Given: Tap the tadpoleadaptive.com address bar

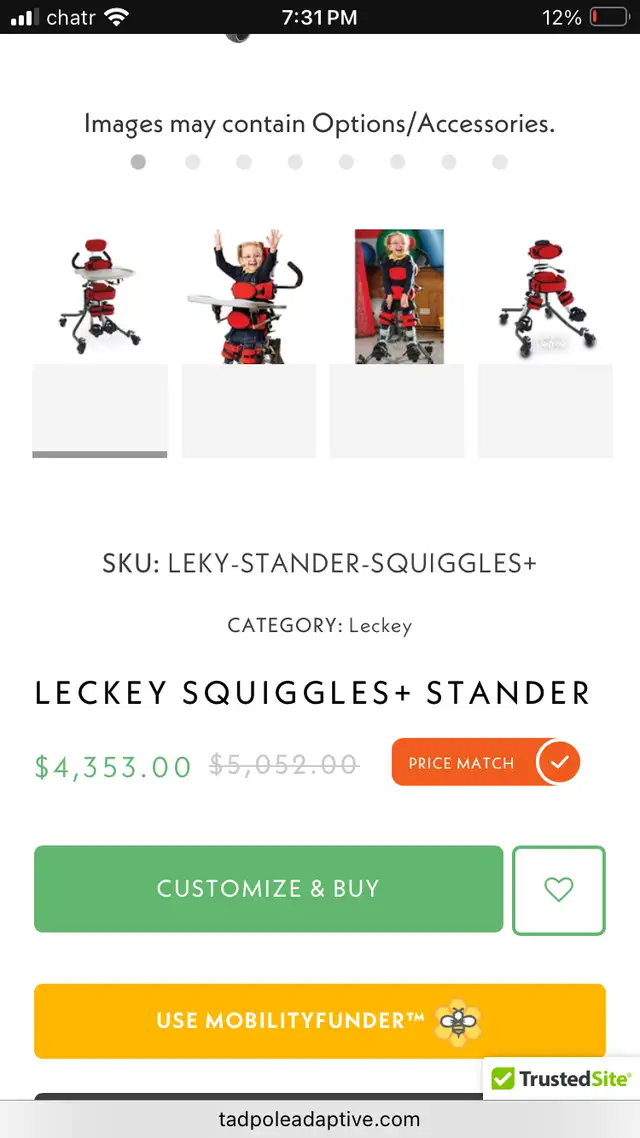Looking at the screenshot, I should pos(319,1119).
